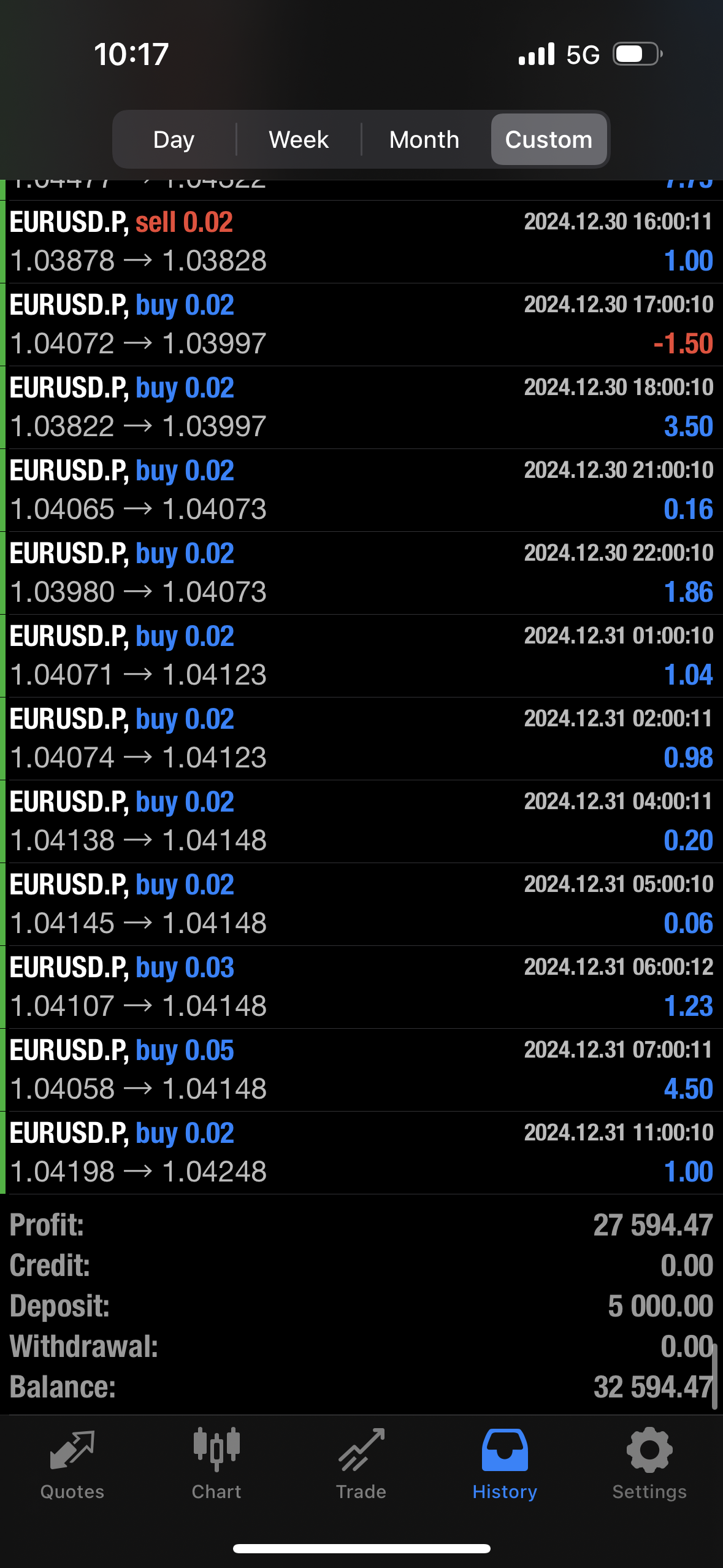The height and width of the screenshot is (1568, 723).
Task: Open the buy trade at 2024.12.30 21:00:10
Action: 361,490
